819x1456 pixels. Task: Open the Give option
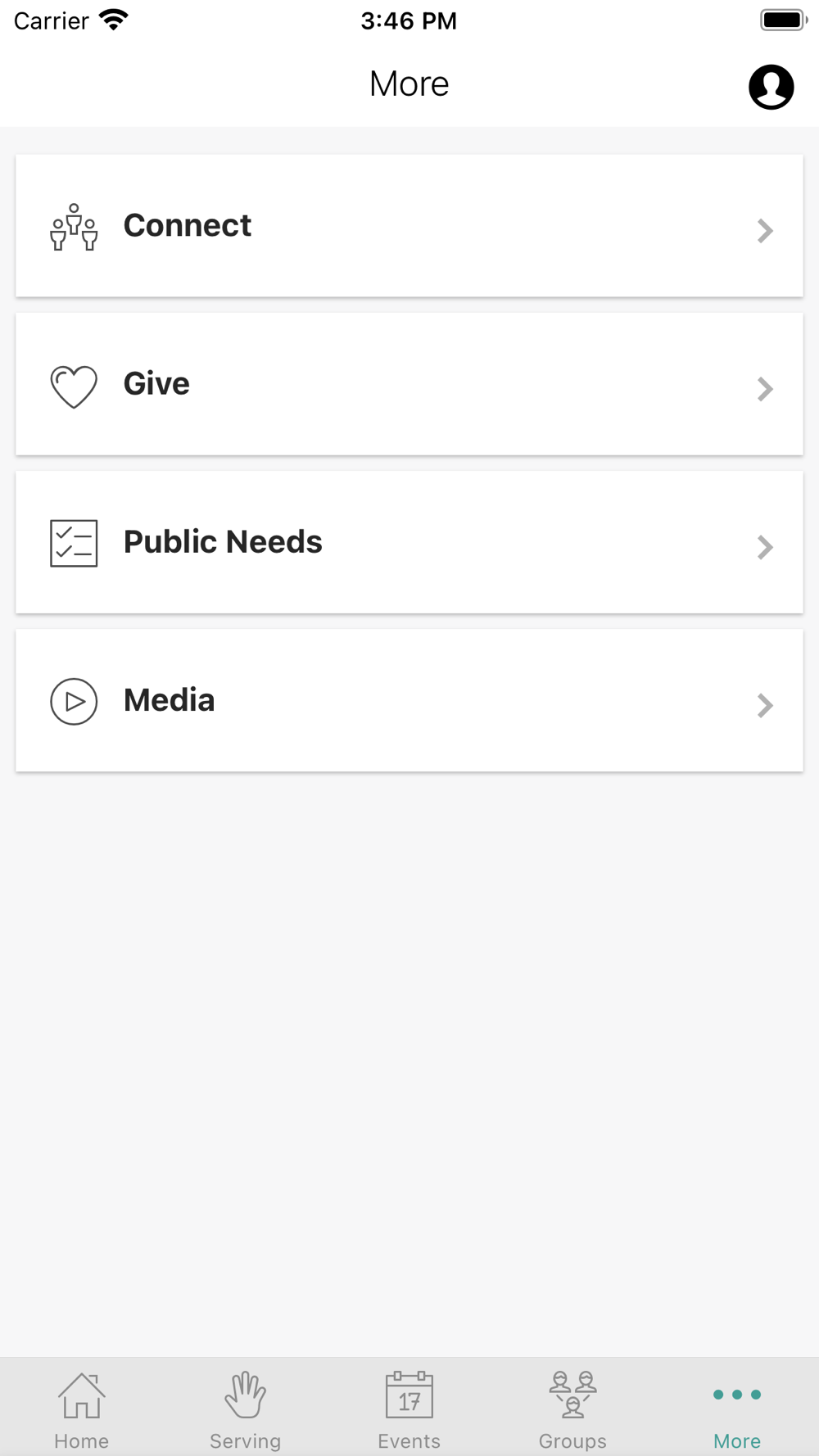pos(409,384)
